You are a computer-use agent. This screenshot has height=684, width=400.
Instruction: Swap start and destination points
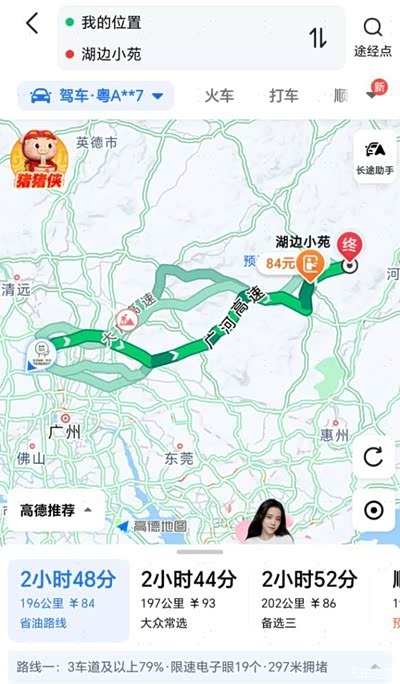click(x=318, y=38)
